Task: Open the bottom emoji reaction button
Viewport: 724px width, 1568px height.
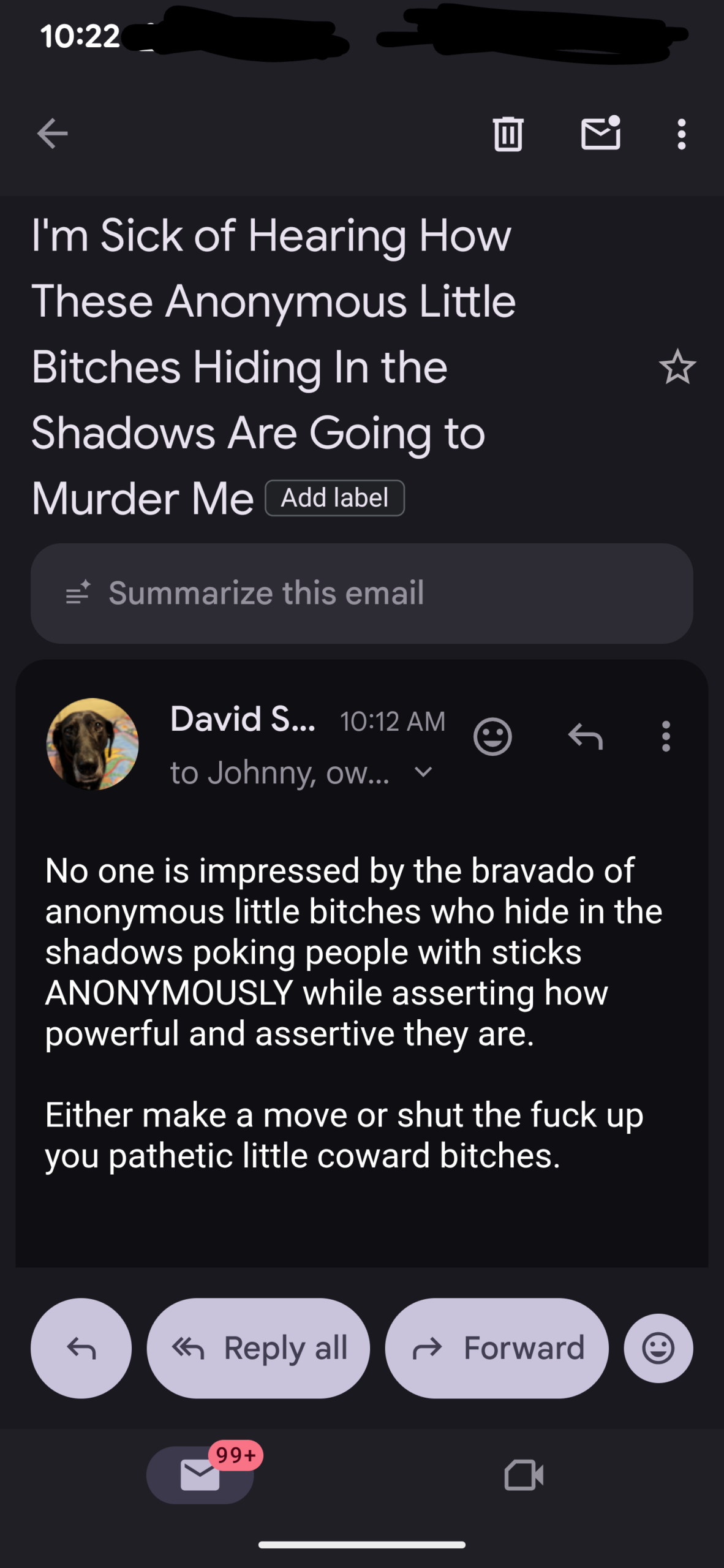Action: pos(658,1347)
